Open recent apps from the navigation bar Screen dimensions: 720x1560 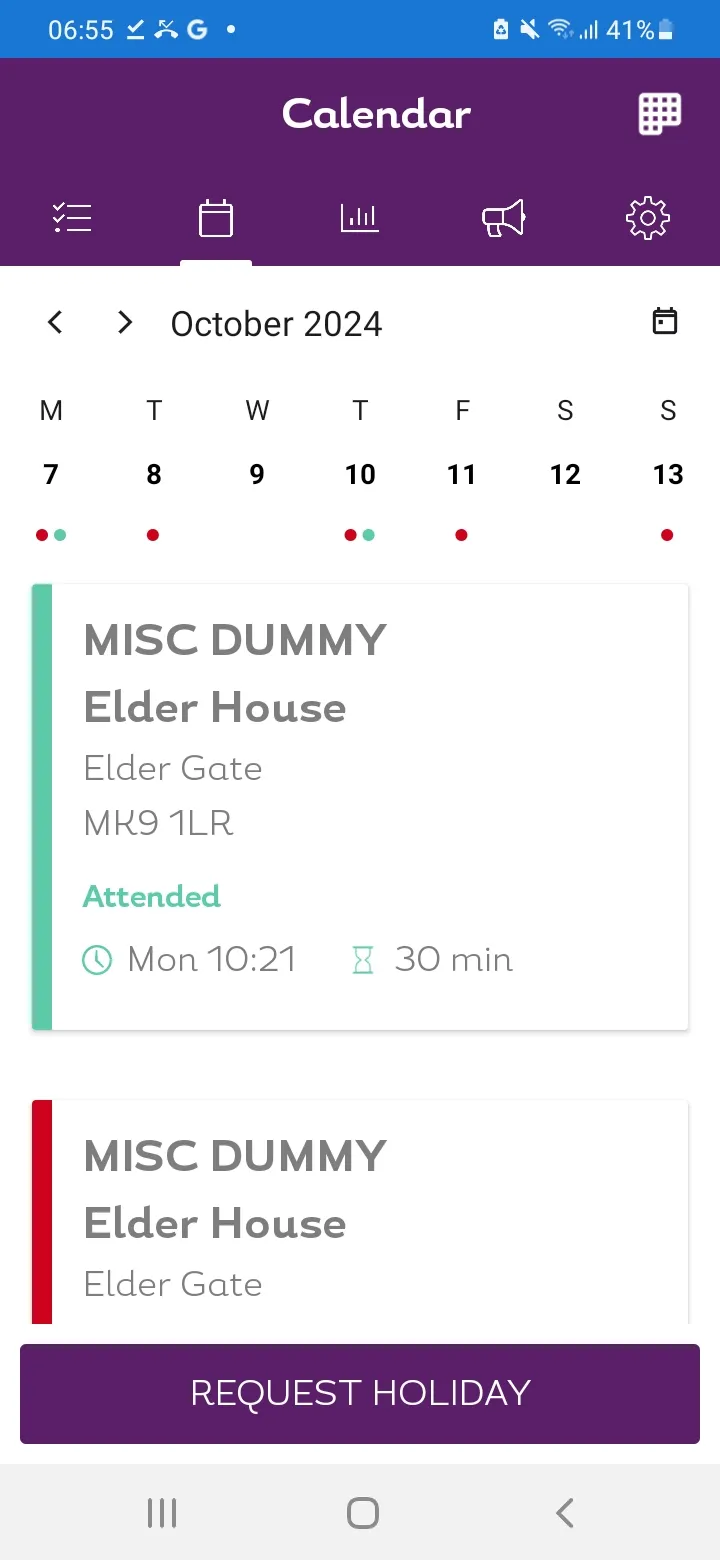(x=162, y=1513)
